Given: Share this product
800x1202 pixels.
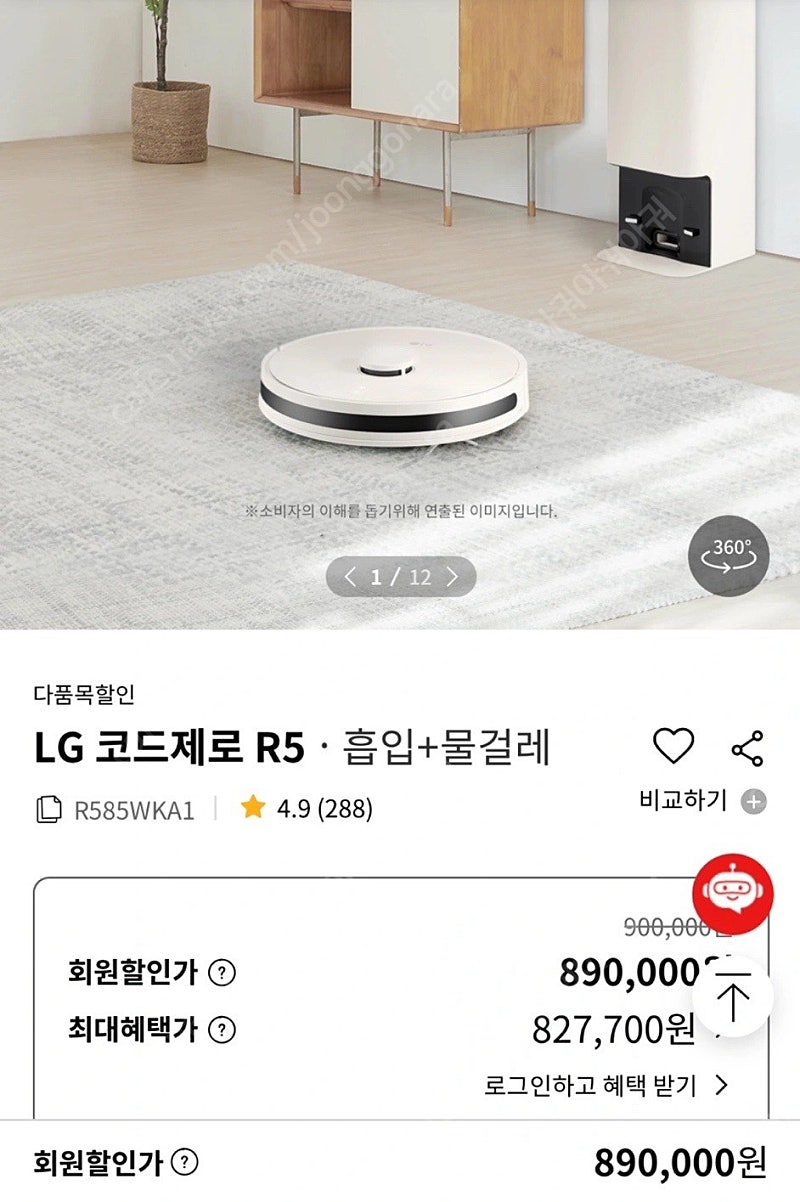Looking at the screenshot, I should (x=746, y=748).
